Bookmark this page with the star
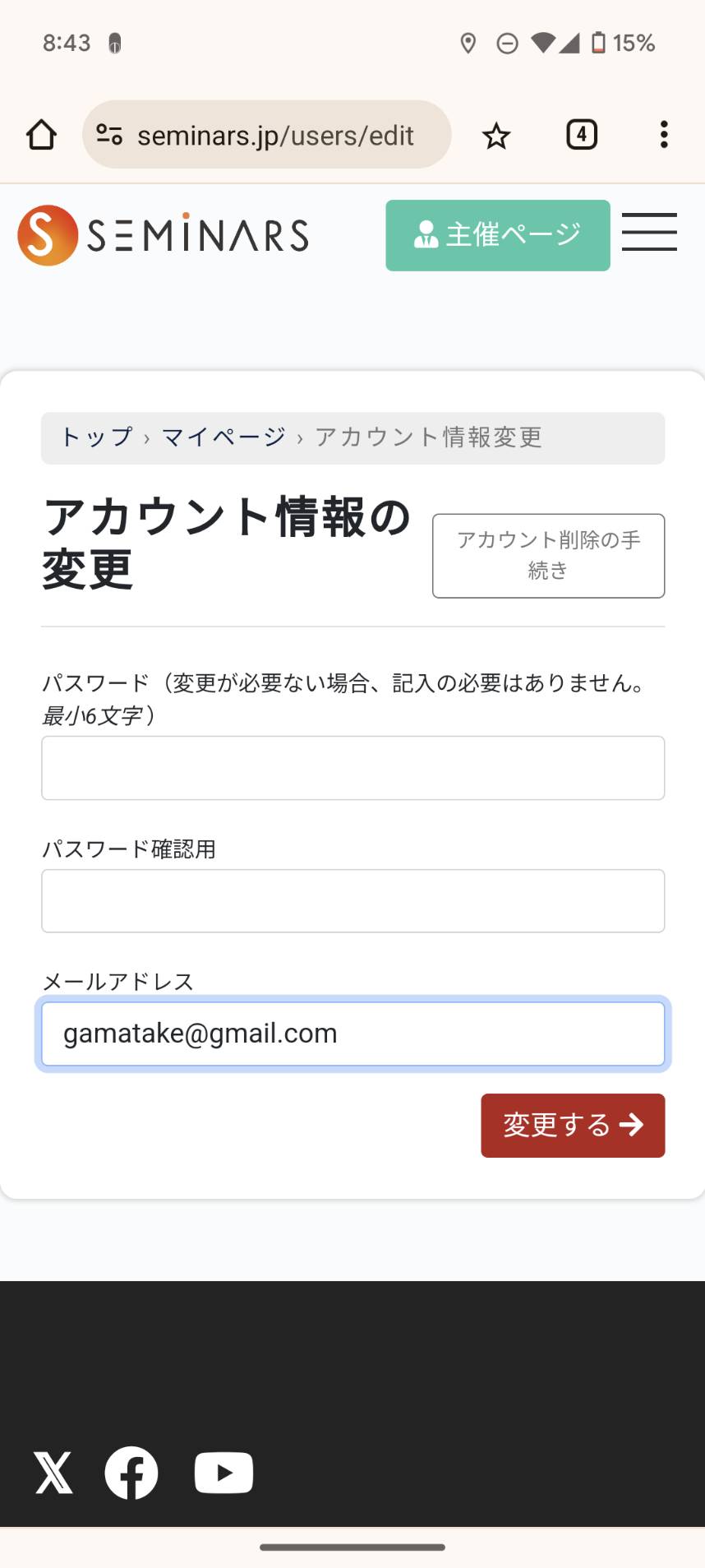This screenshot has height=1568, width=705. tap(496, 135)
